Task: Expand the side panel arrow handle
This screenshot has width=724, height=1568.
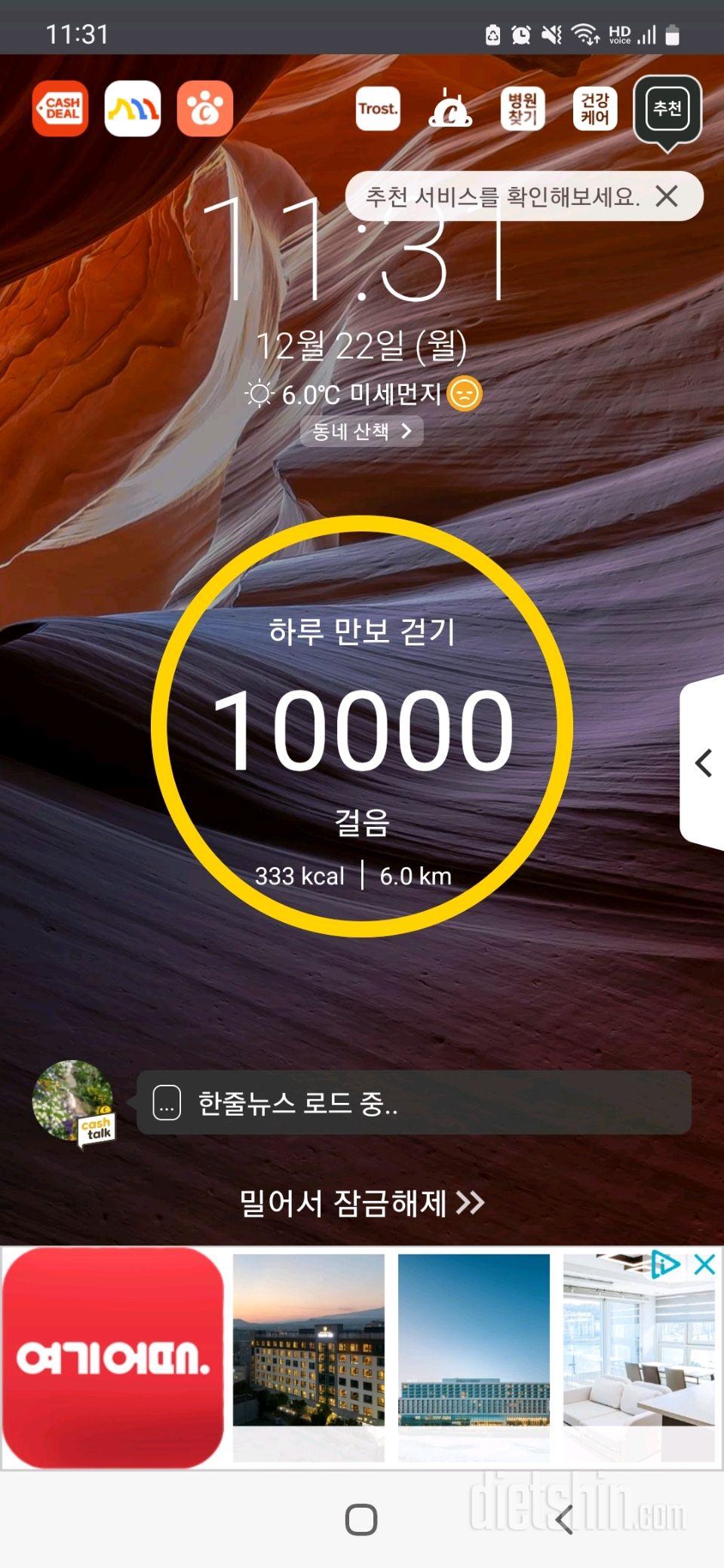Action: tap(703, 763)
